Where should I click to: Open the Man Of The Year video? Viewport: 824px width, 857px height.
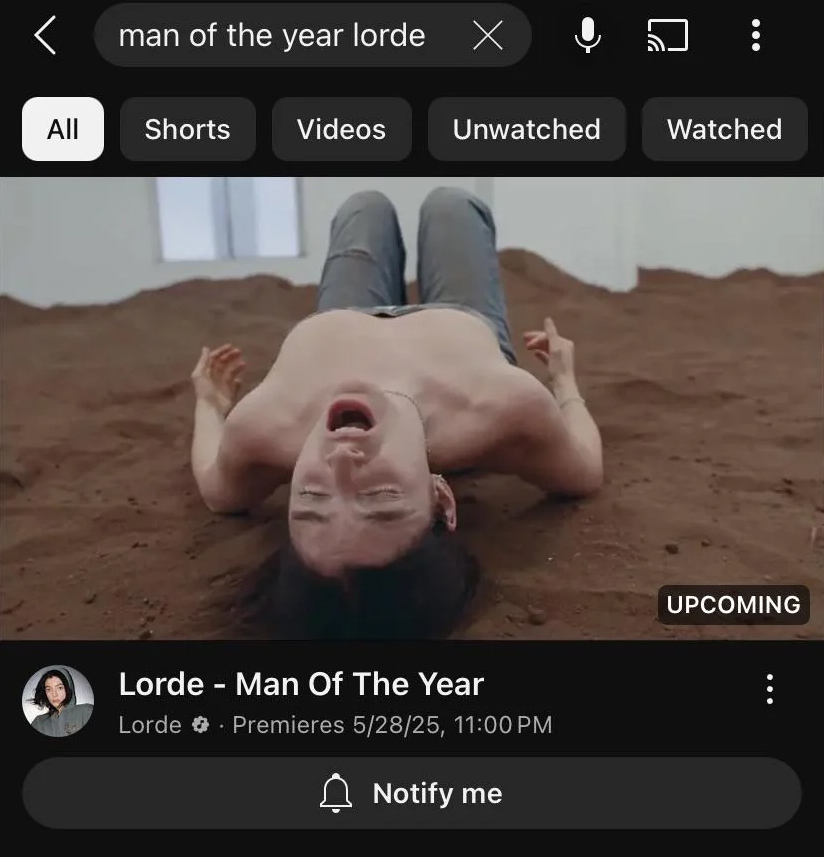[412, 408]
